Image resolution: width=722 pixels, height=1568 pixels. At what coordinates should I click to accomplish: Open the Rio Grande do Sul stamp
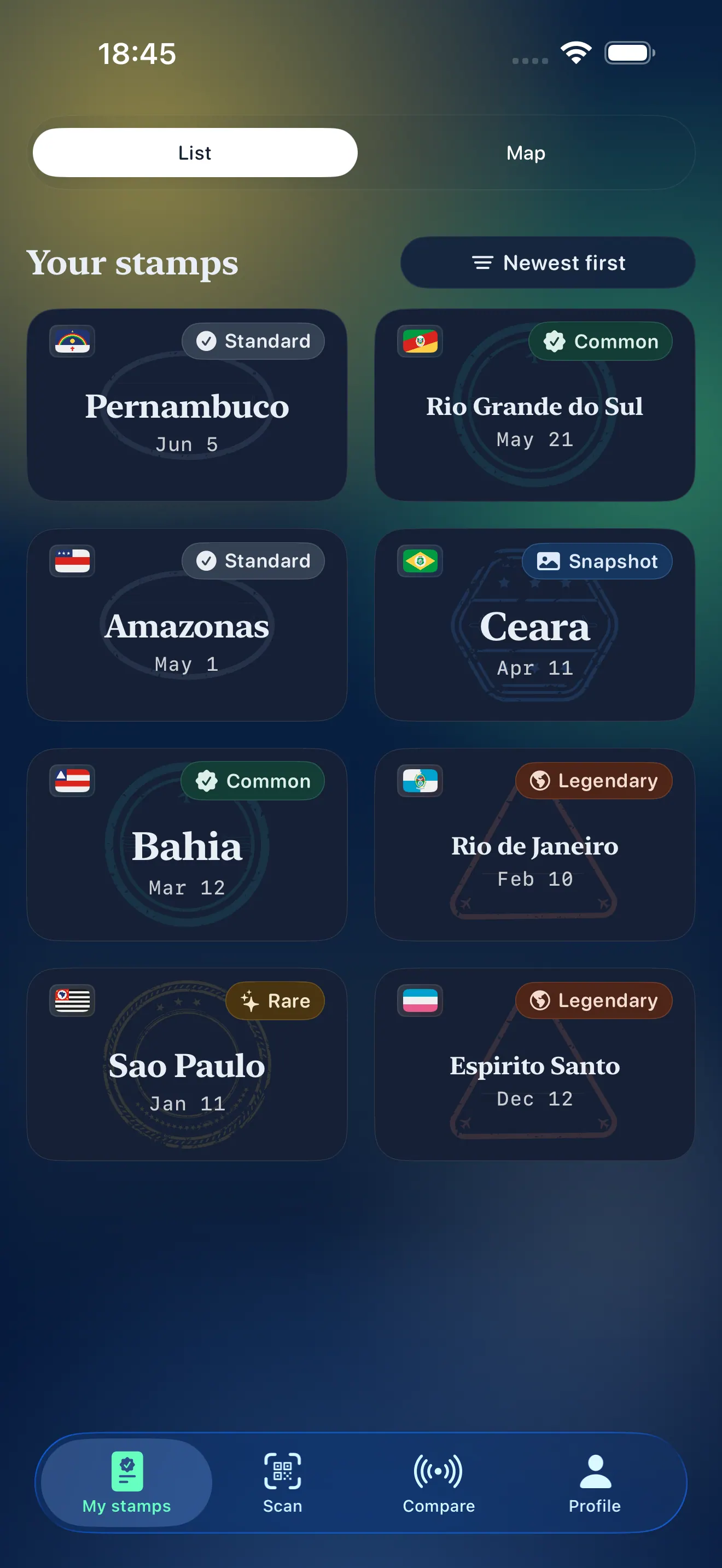[x=534, y=405]
